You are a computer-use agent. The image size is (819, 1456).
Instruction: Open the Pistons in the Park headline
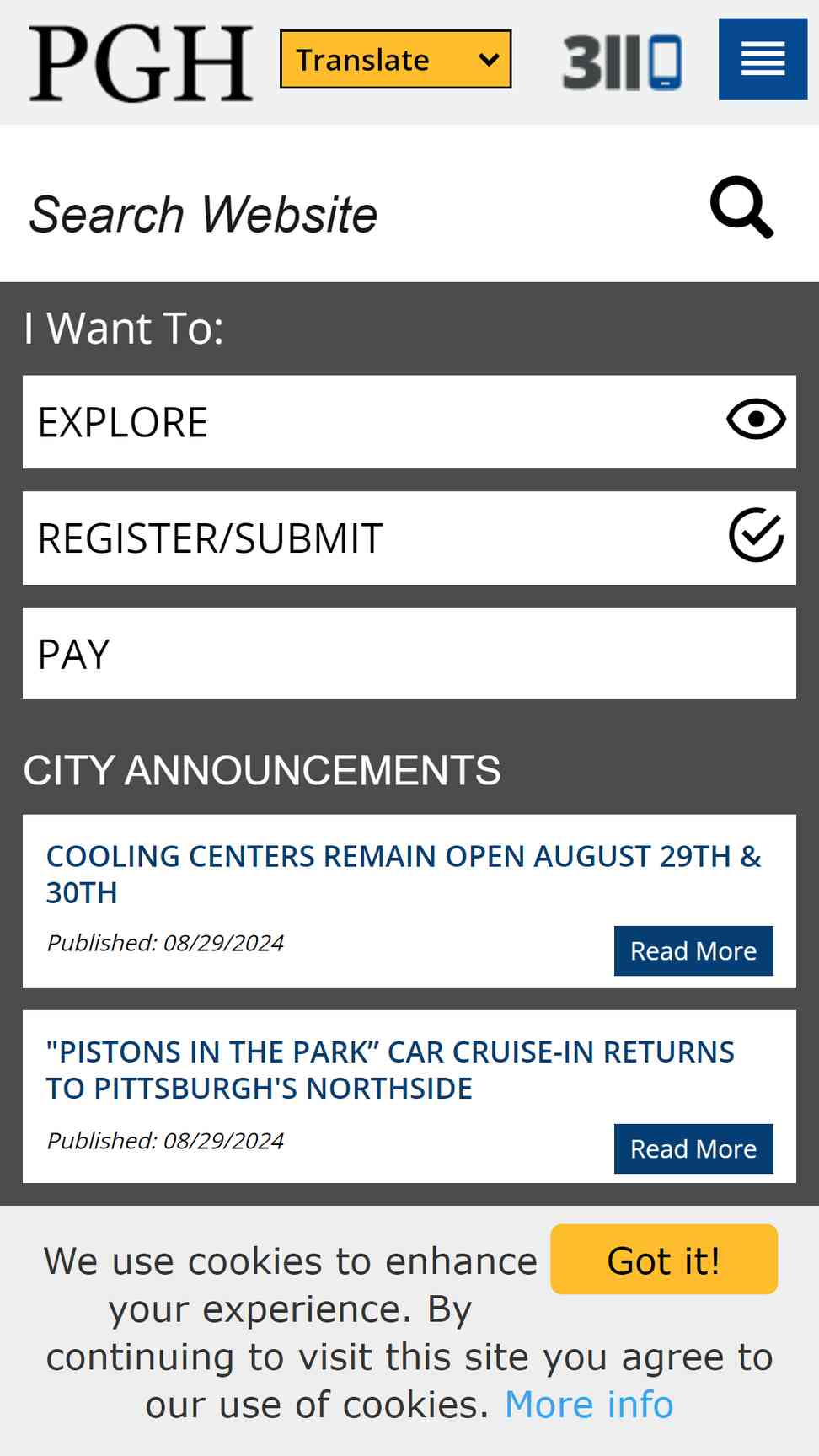tap(390, 1070)
